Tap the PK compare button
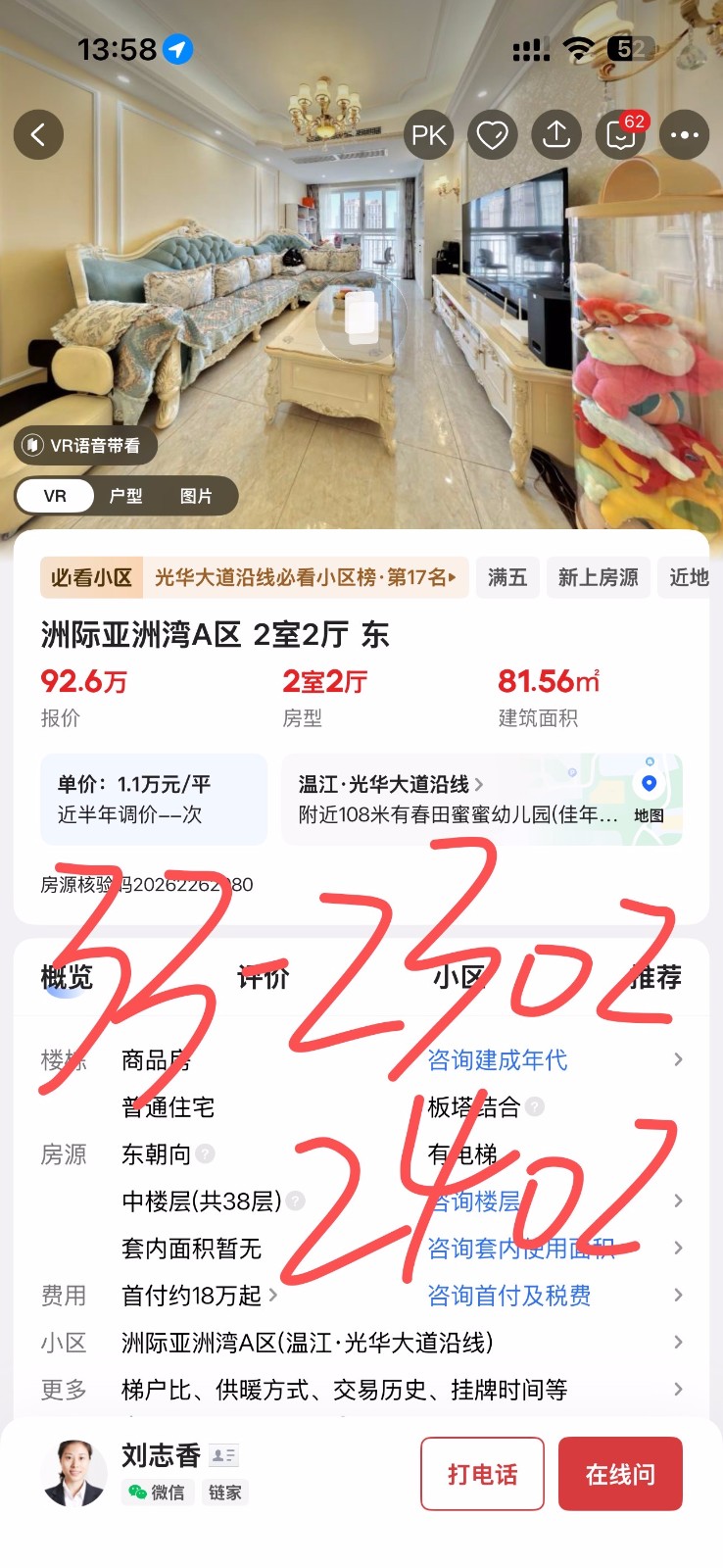This screenshot has height=1568, width=723. click(429, 134)
